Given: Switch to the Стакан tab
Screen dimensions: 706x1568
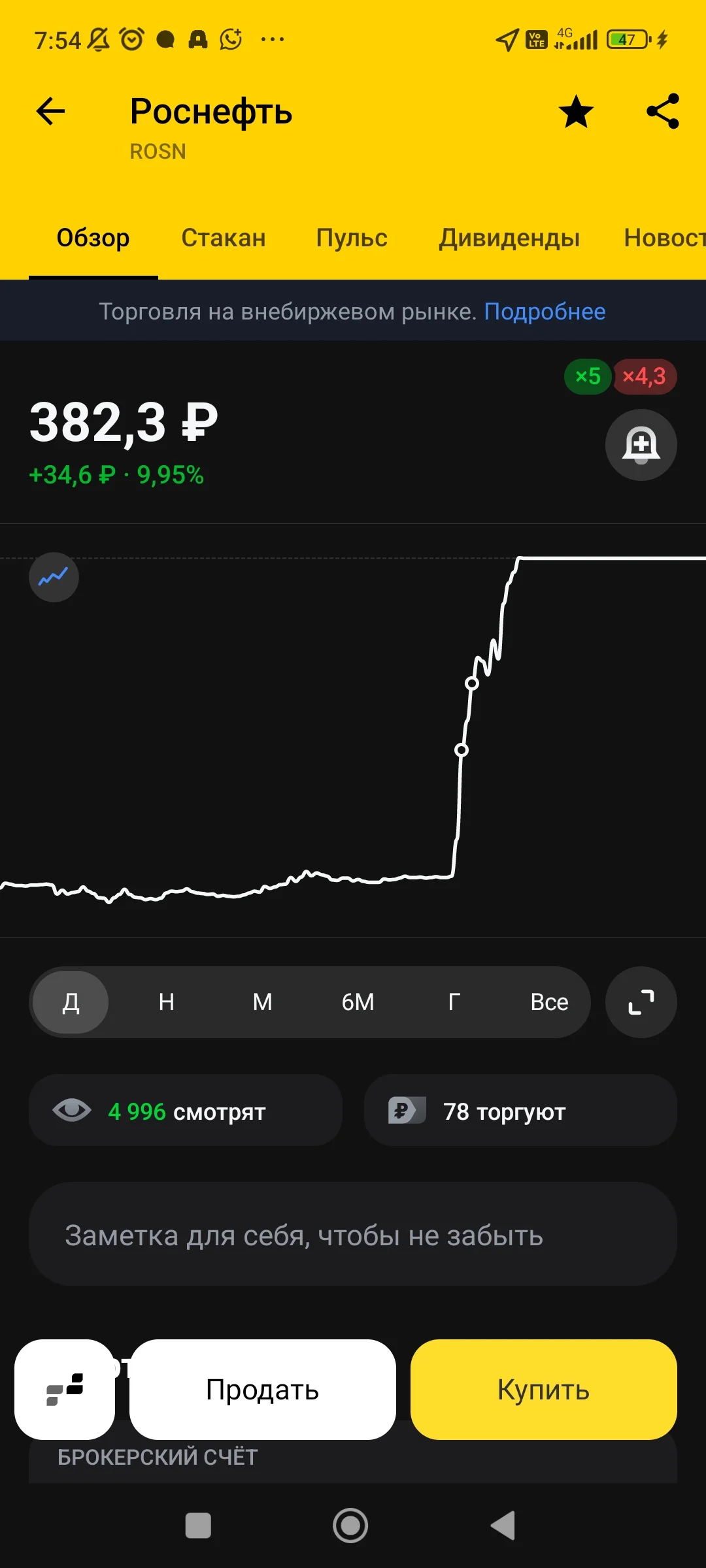Looking at the screenshot, I should 224,238.
